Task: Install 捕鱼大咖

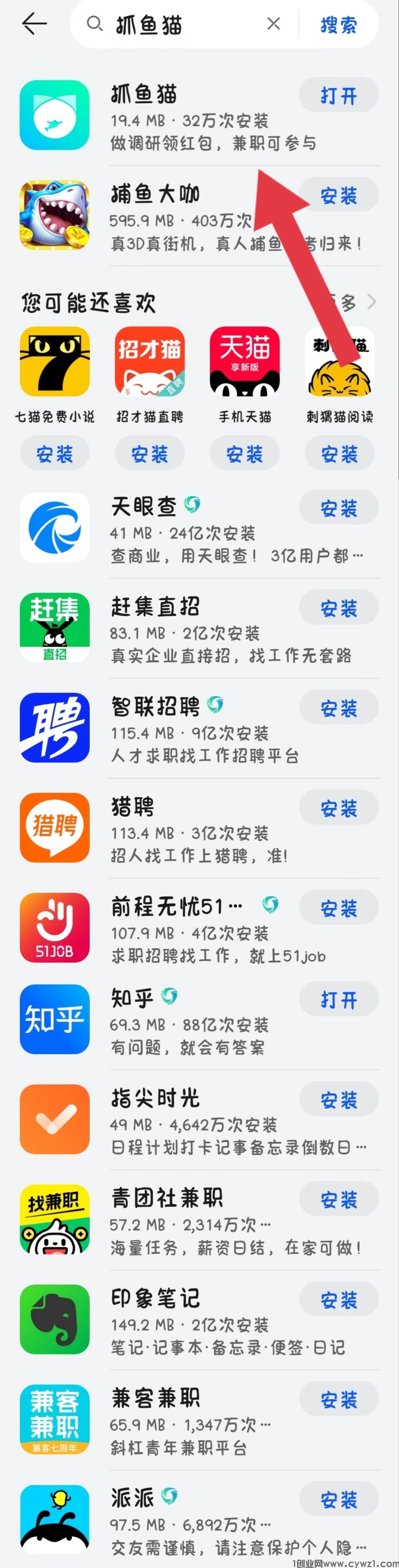Action: (338, 195)
